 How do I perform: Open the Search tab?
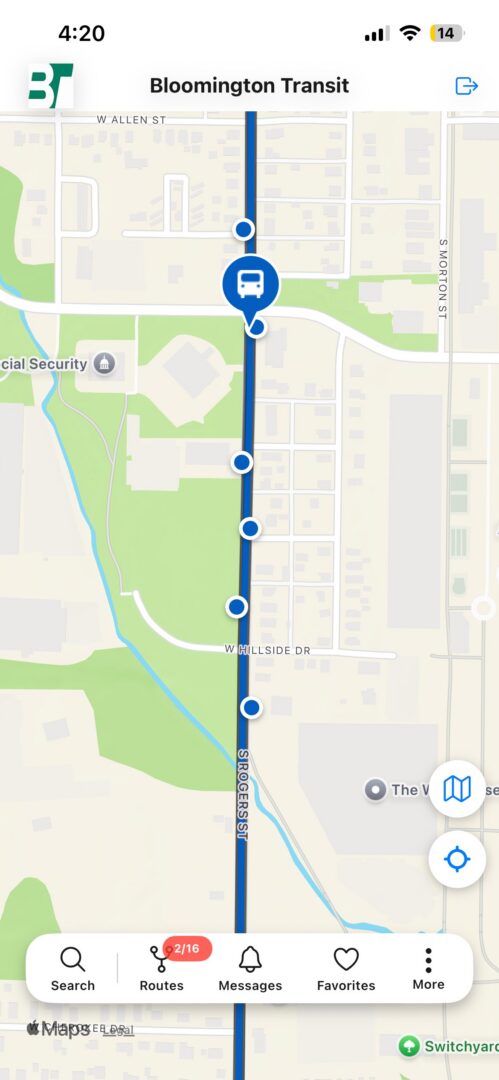pos(72,968)
